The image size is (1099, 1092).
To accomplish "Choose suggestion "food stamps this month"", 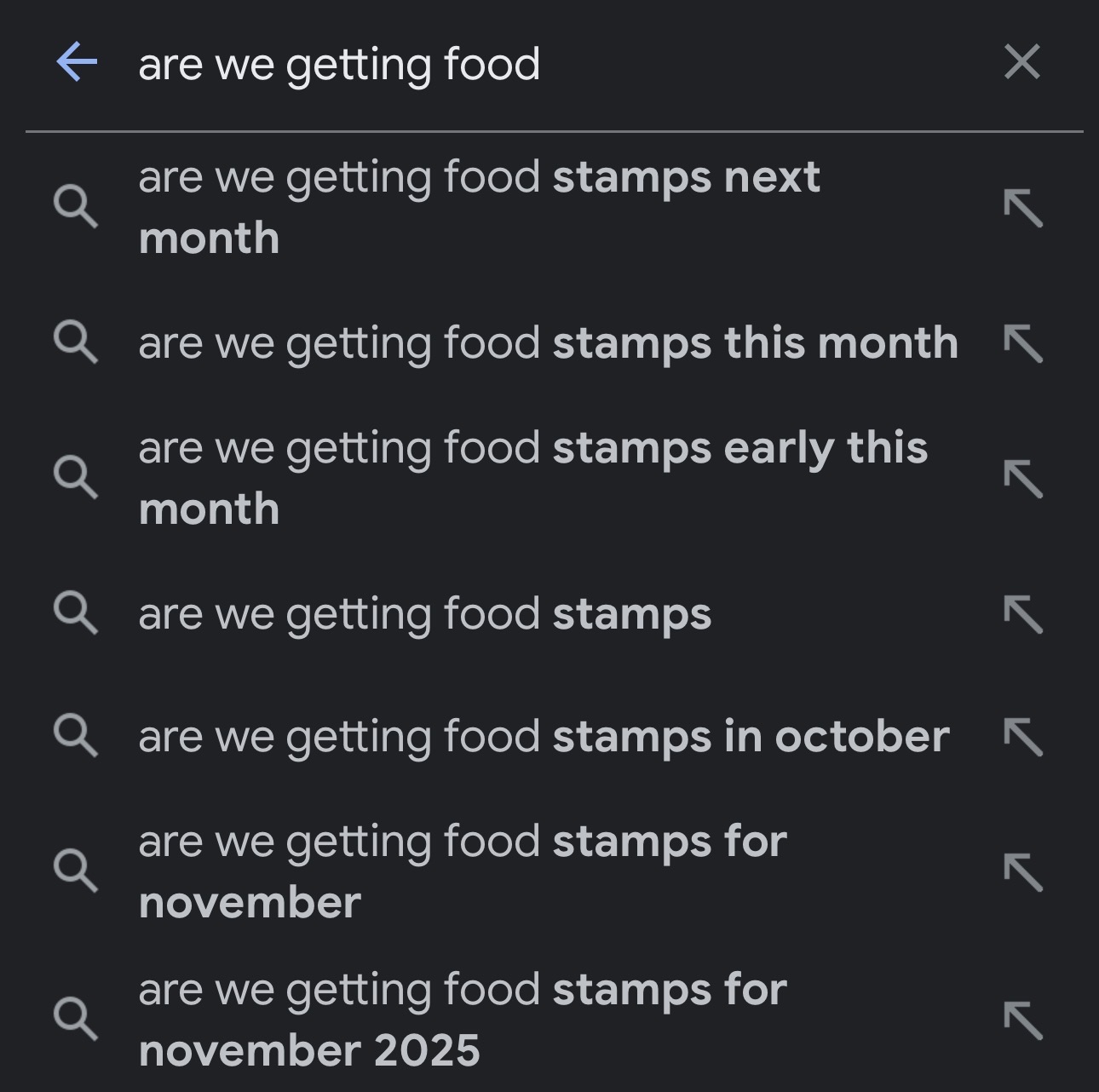I will click(x=548, y=343).
